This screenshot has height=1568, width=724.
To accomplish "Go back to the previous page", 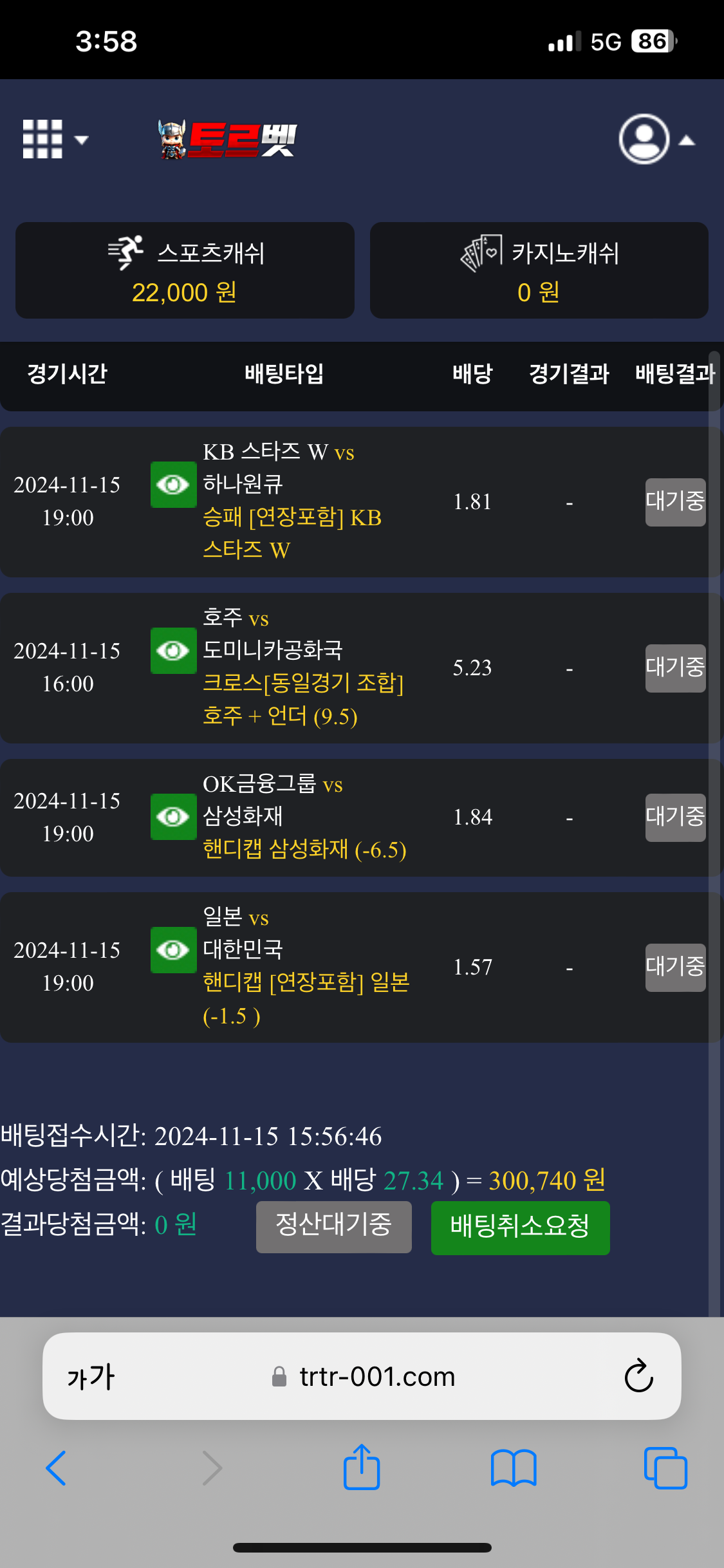I will pos(56,1468).
